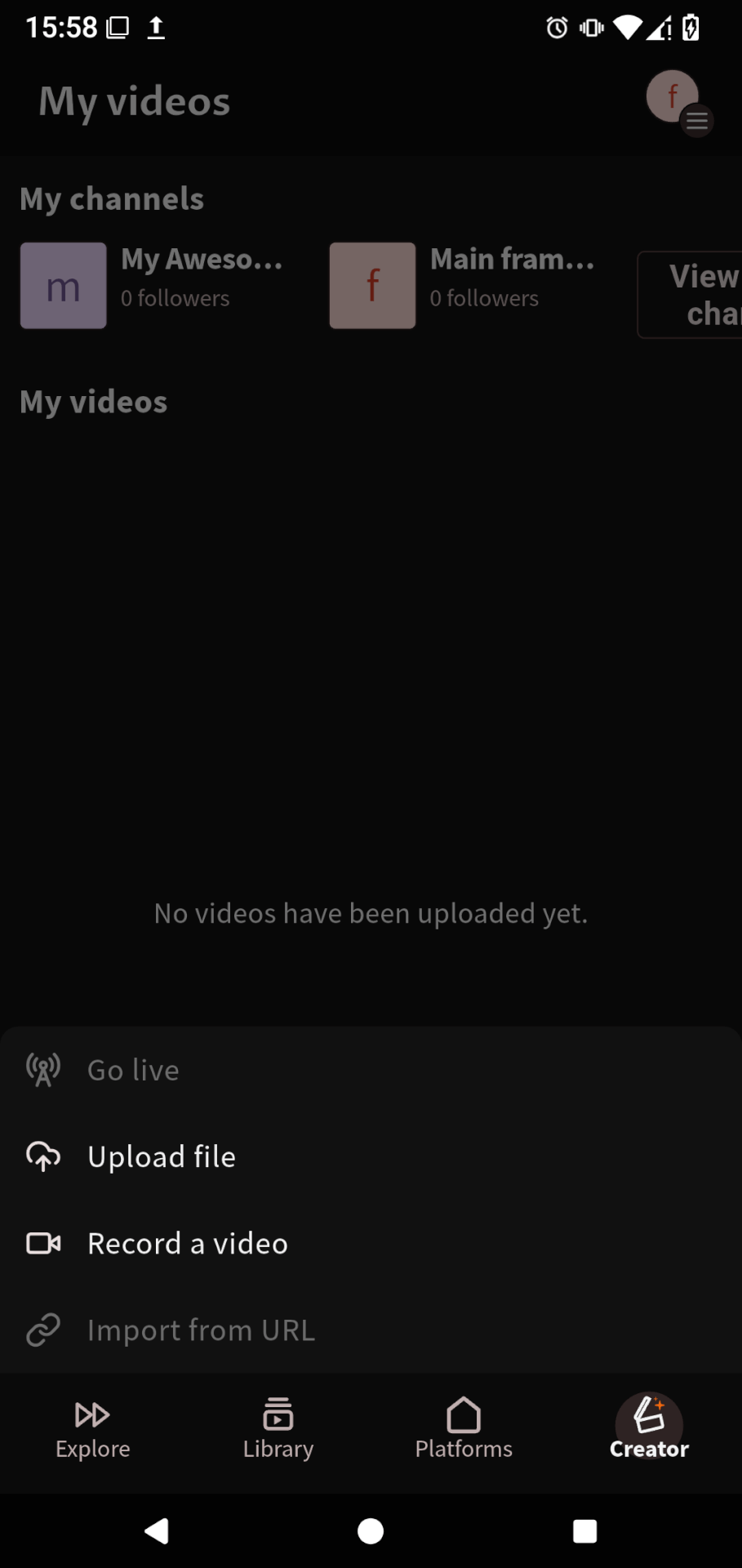
Task: Switch to the Explore tab
Action: [x=93, y=1431]
